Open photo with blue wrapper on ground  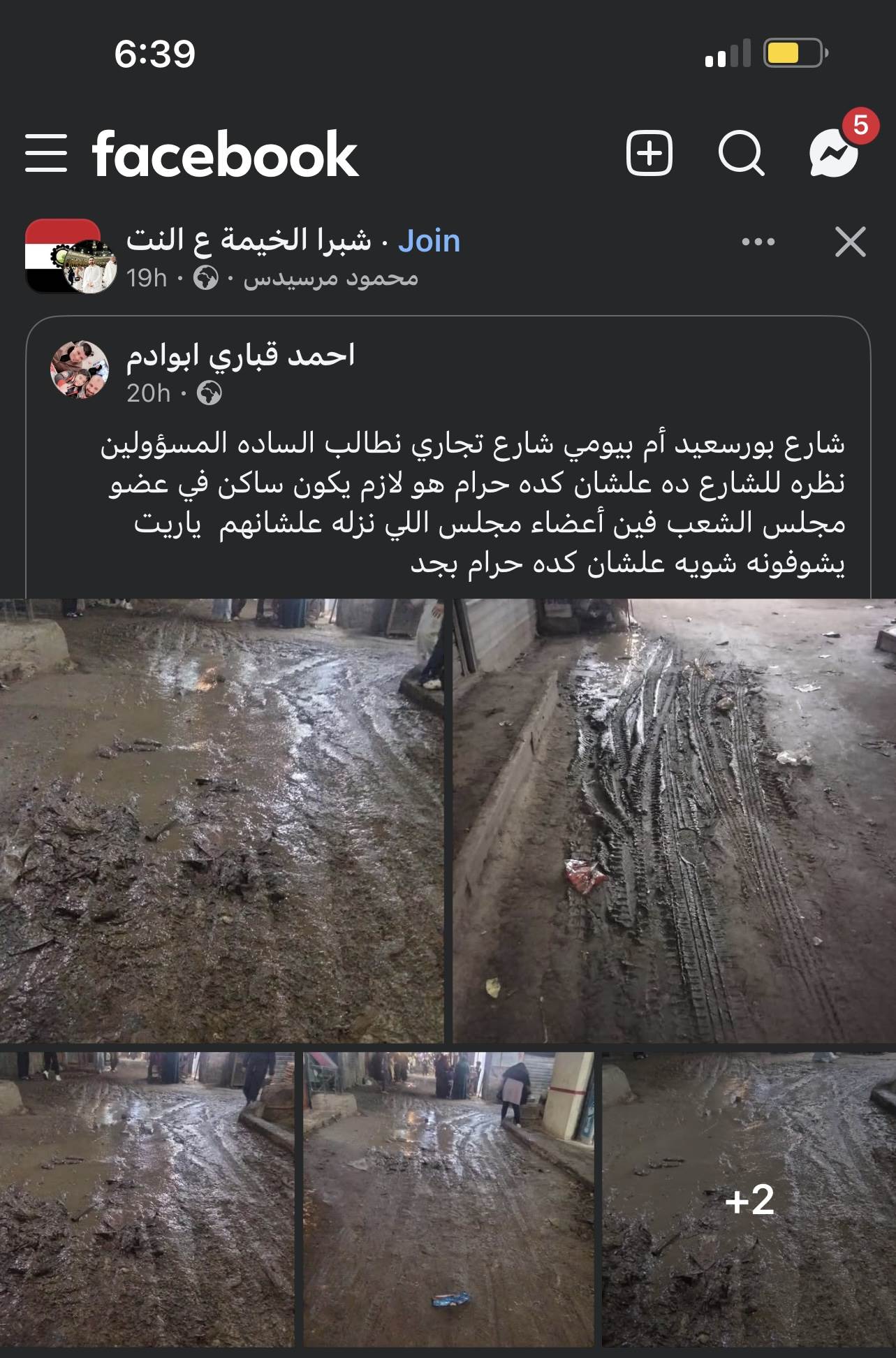(x=448, y=1199)
